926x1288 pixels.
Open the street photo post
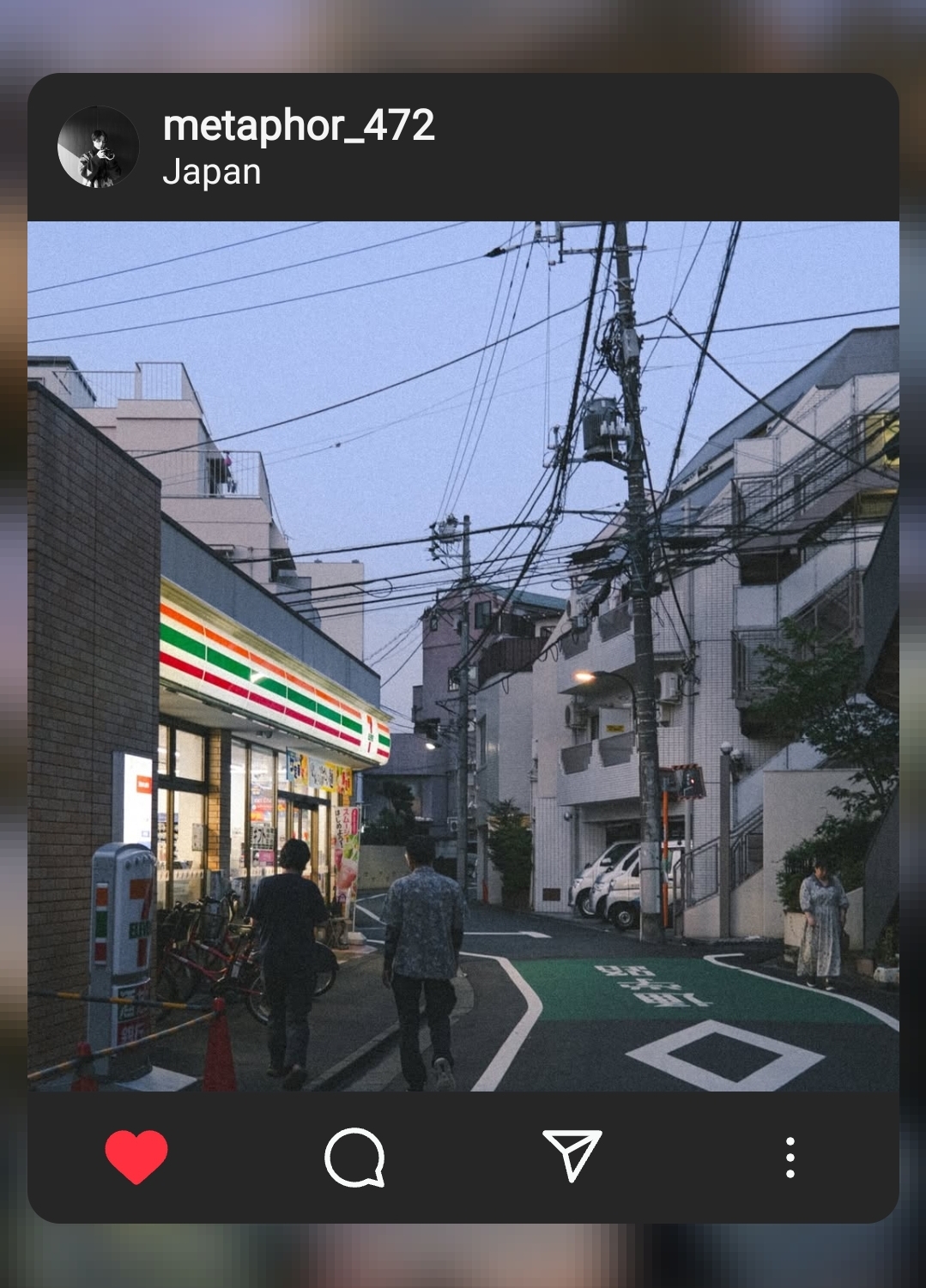pos(463,656)
